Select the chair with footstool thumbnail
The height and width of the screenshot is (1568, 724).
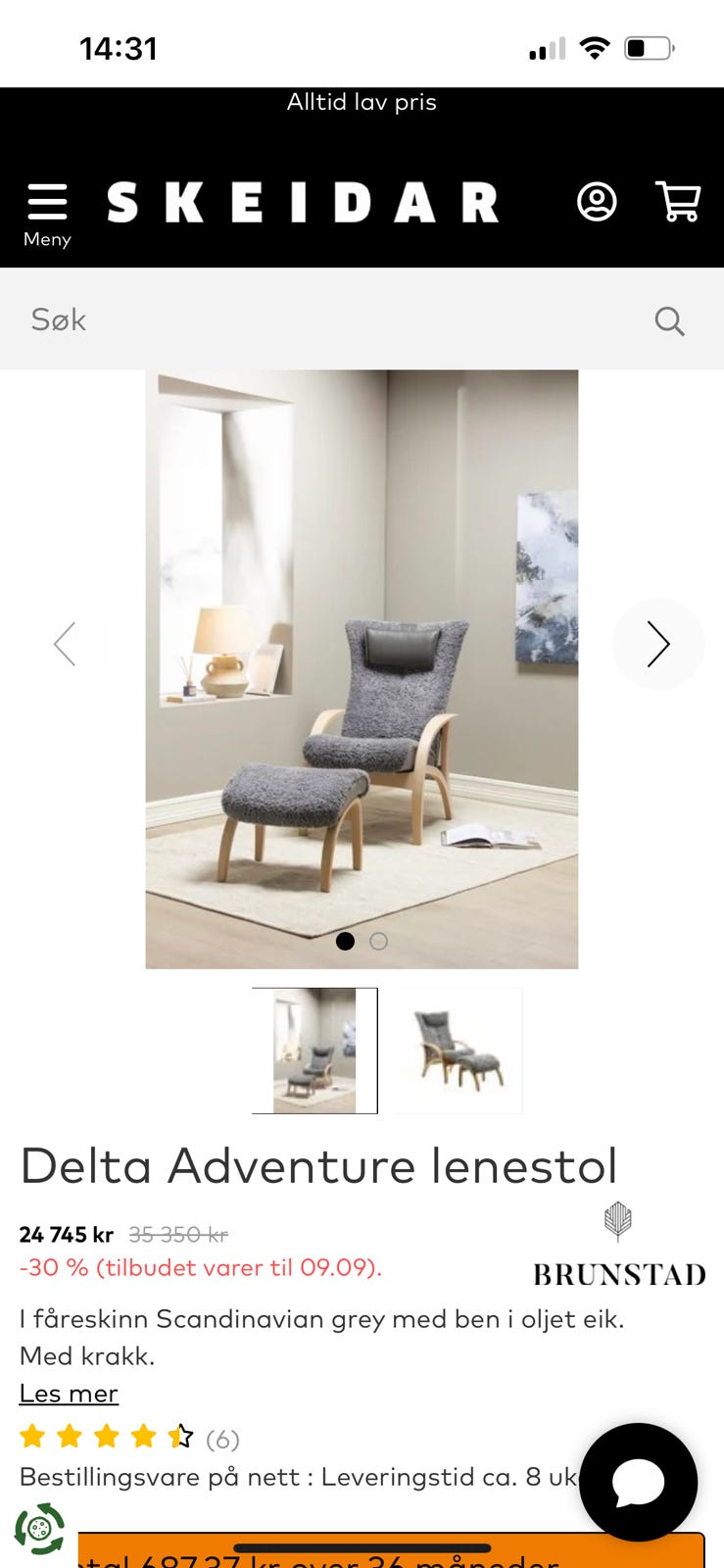(x=456, y=1051)
